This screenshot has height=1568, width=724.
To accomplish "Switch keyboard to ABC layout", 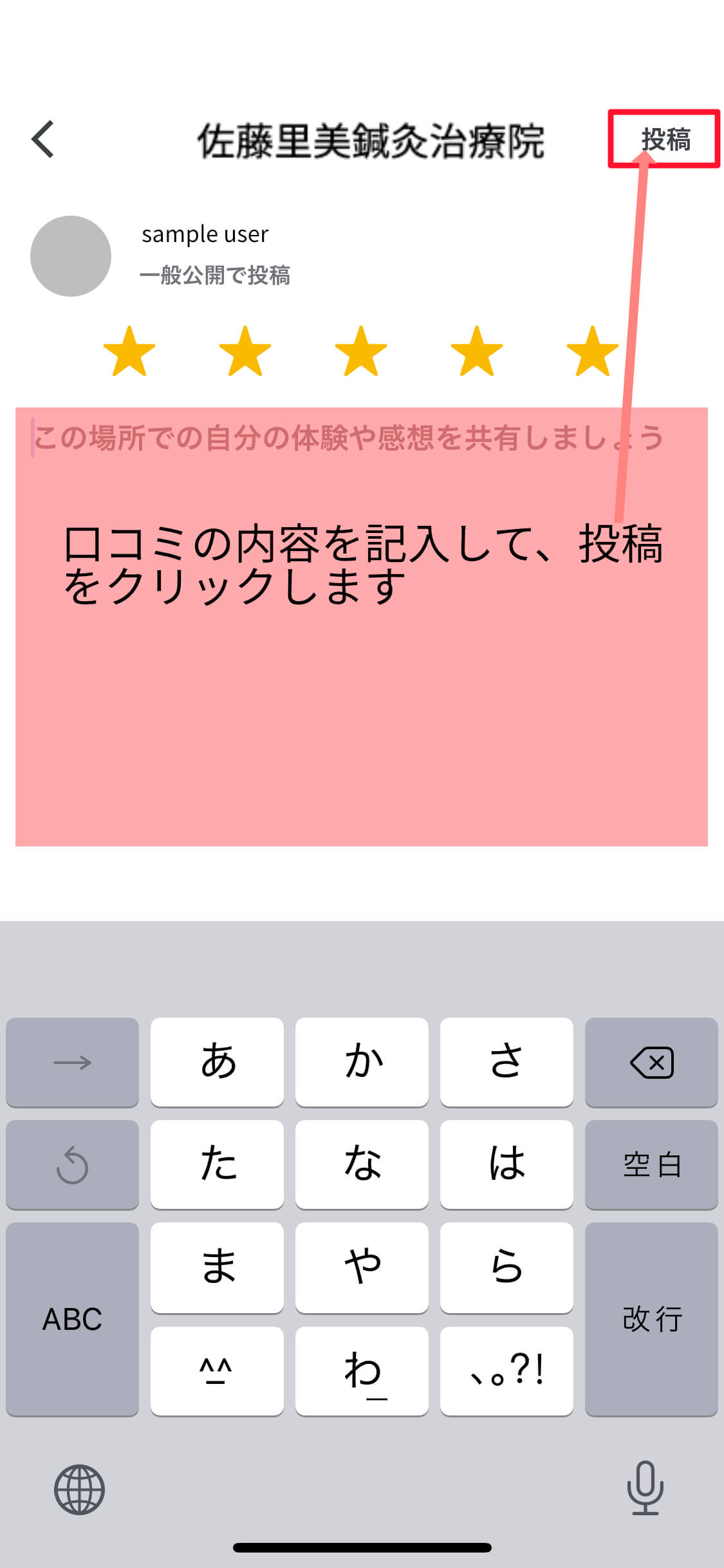I will click(72, 1319).
